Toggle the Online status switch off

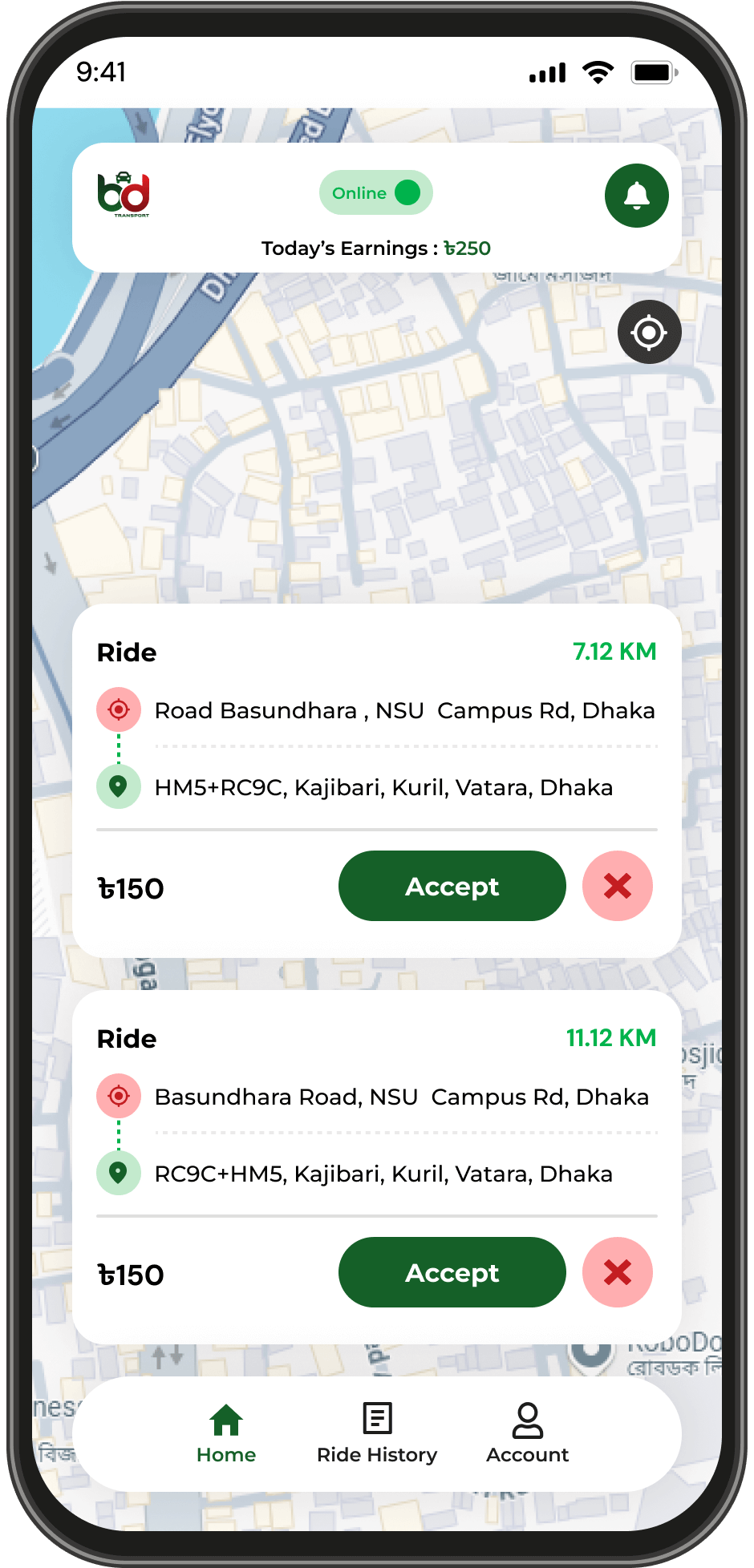coord(376,192)
